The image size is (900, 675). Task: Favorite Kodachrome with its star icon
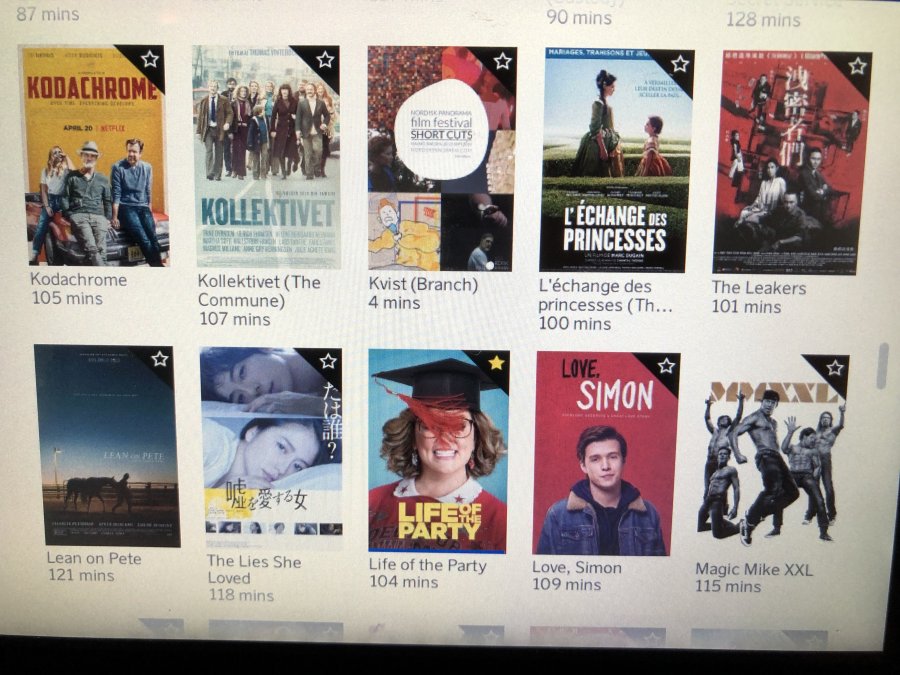[150, 59]
